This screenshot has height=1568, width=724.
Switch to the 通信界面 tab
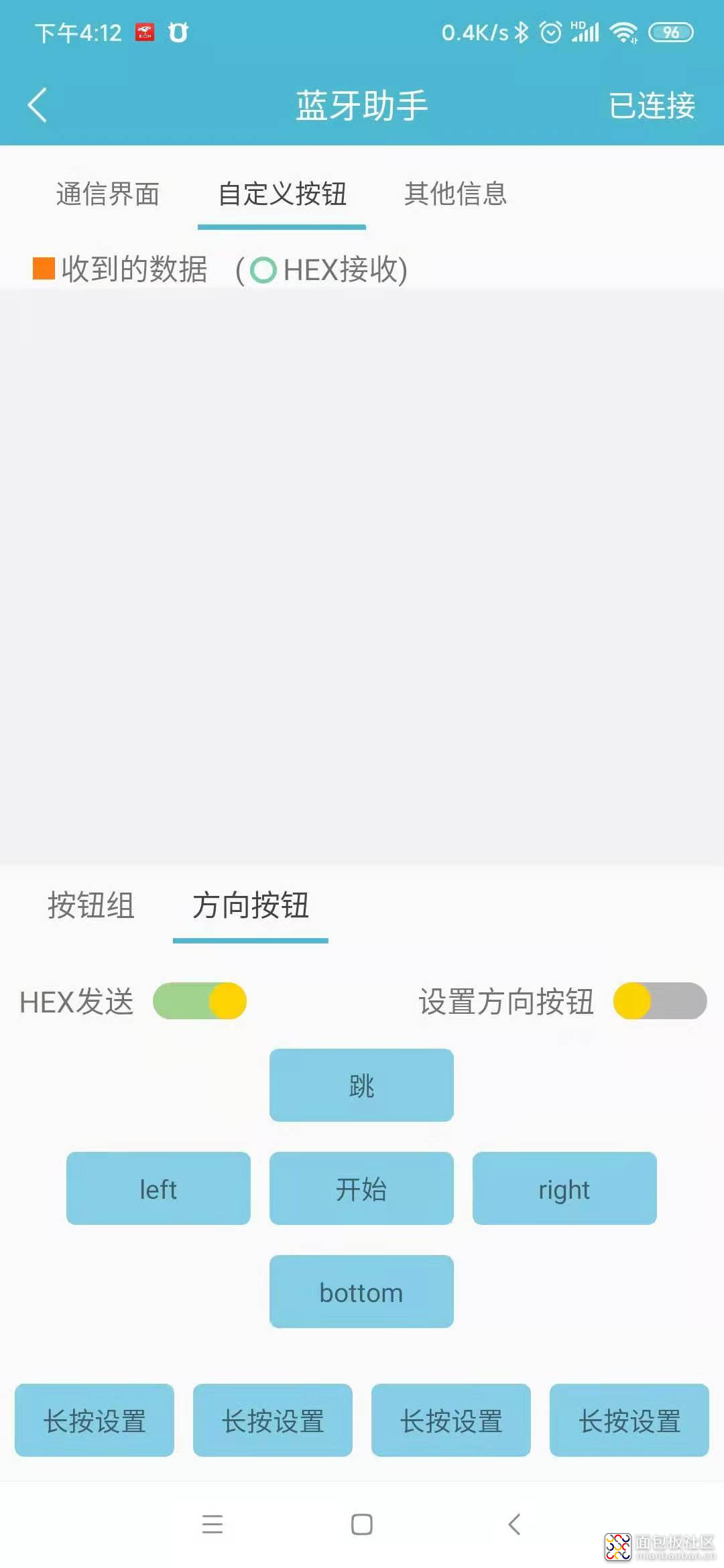107,194
